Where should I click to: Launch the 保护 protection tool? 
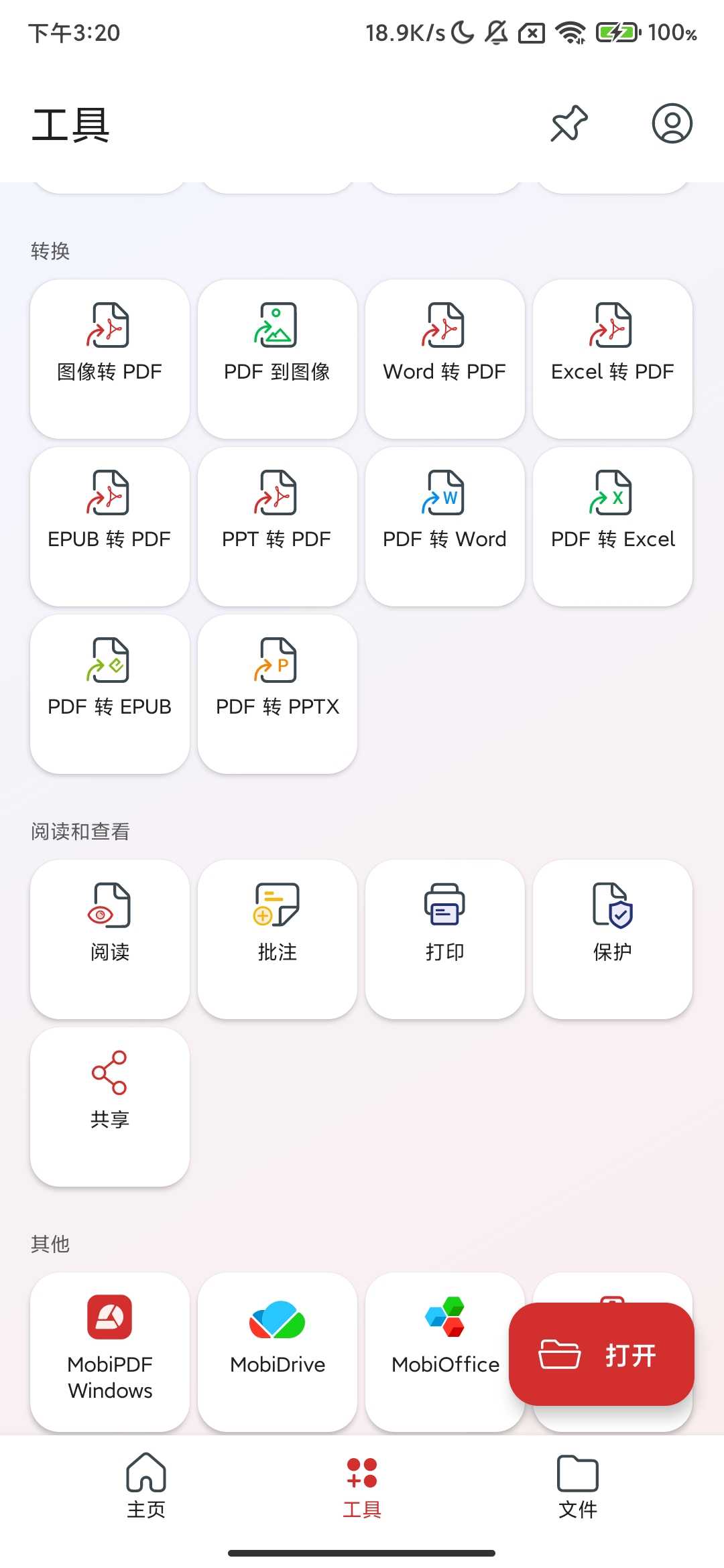612,938
